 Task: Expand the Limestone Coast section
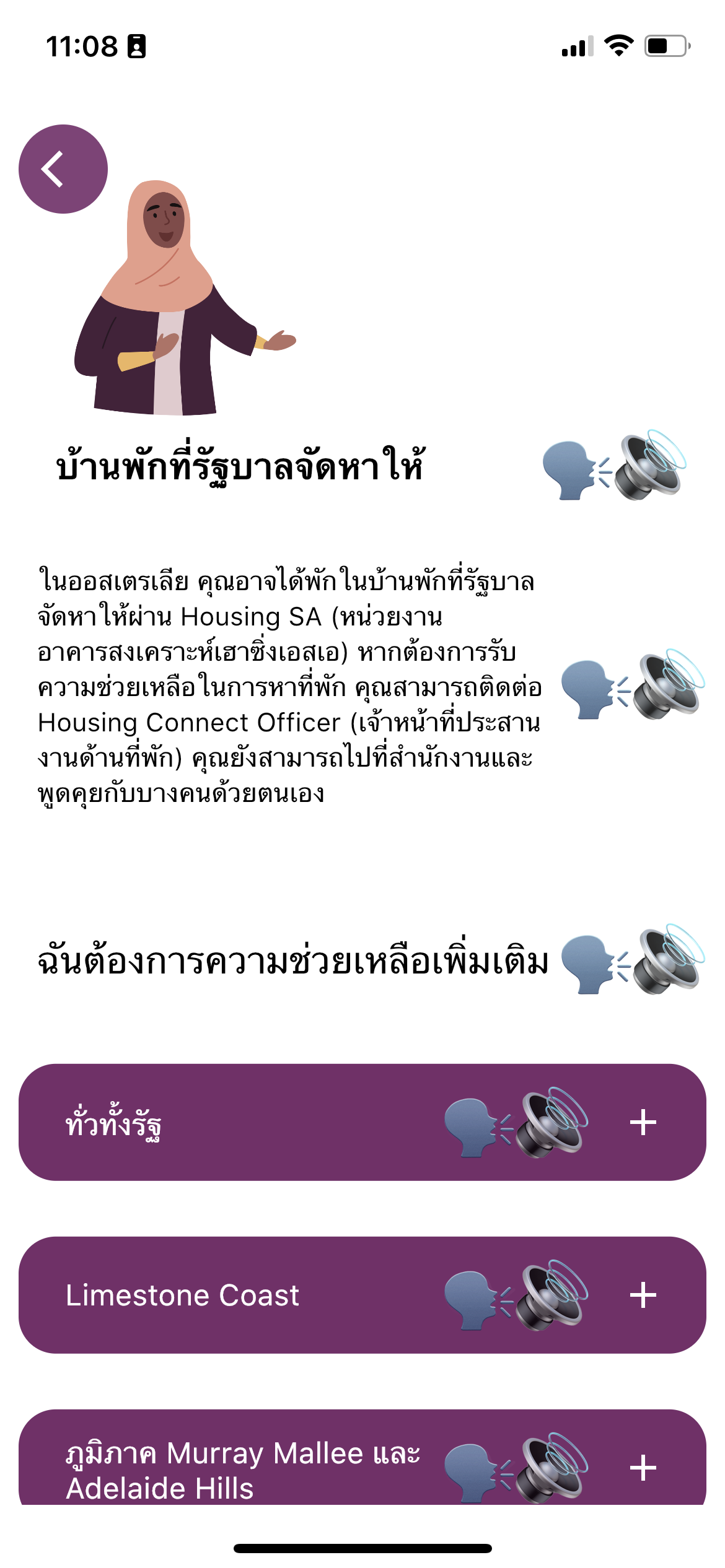[643, 1296]
